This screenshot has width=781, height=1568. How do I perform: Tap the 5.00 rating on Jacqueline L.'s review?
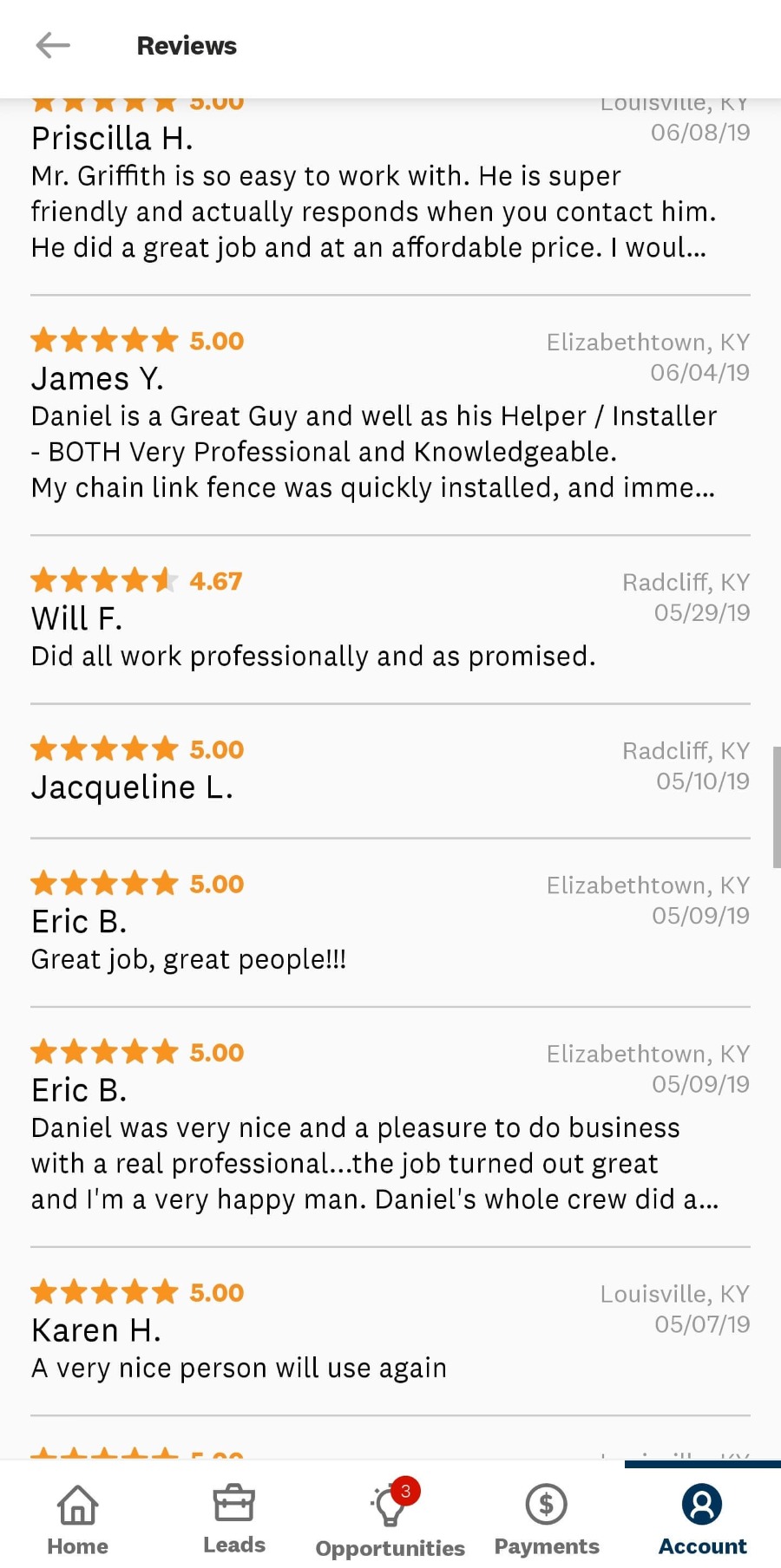coord(215,748)
